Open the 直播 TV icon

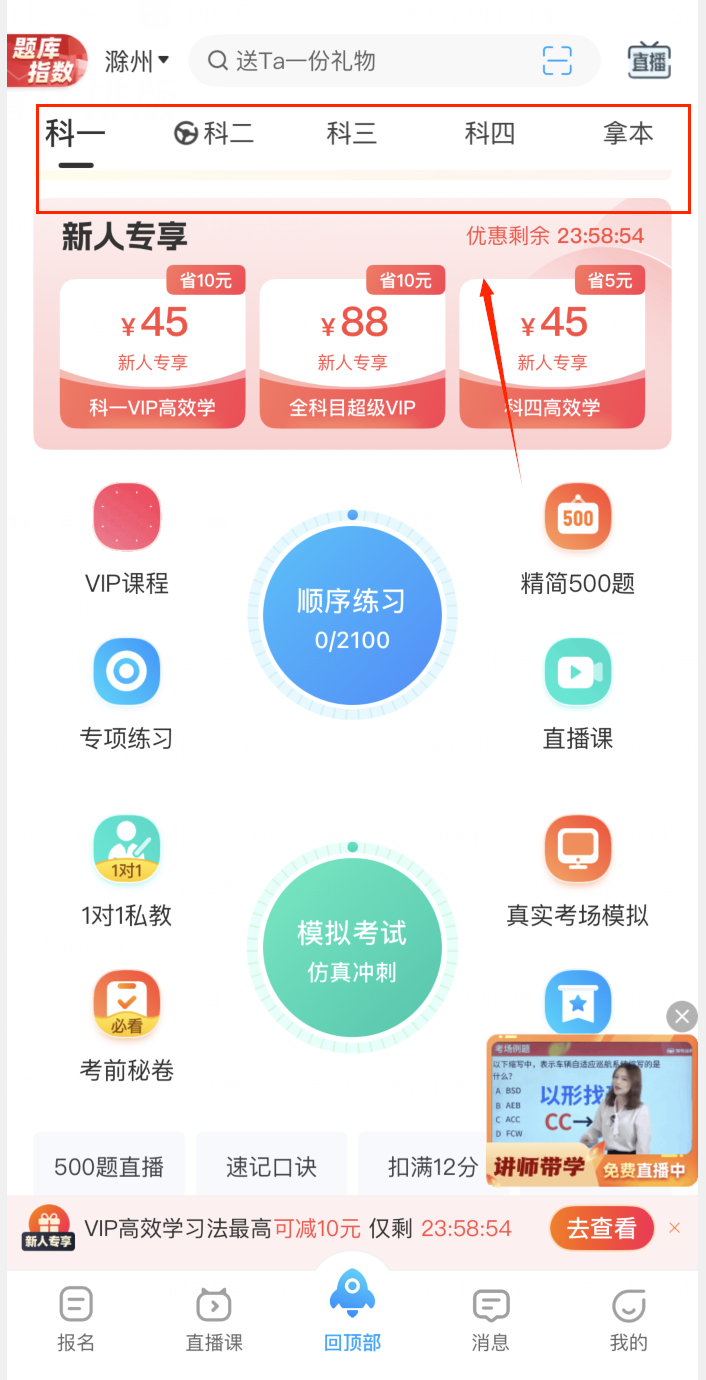coord(648,61)
